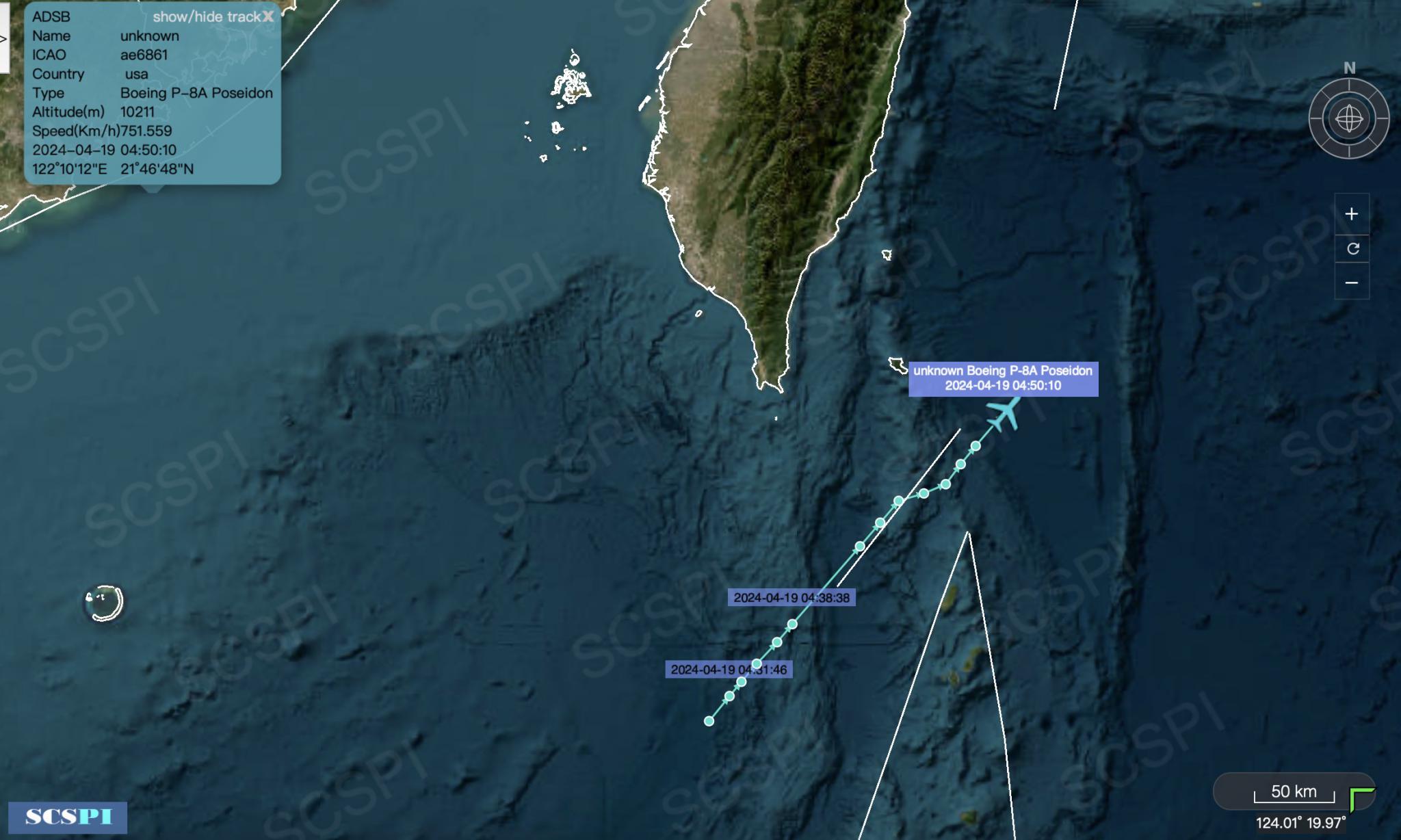The height and width of the screenshot is (840, 1401).
Task: Tap the green corner icon by scale
Action: (1361, 799)
